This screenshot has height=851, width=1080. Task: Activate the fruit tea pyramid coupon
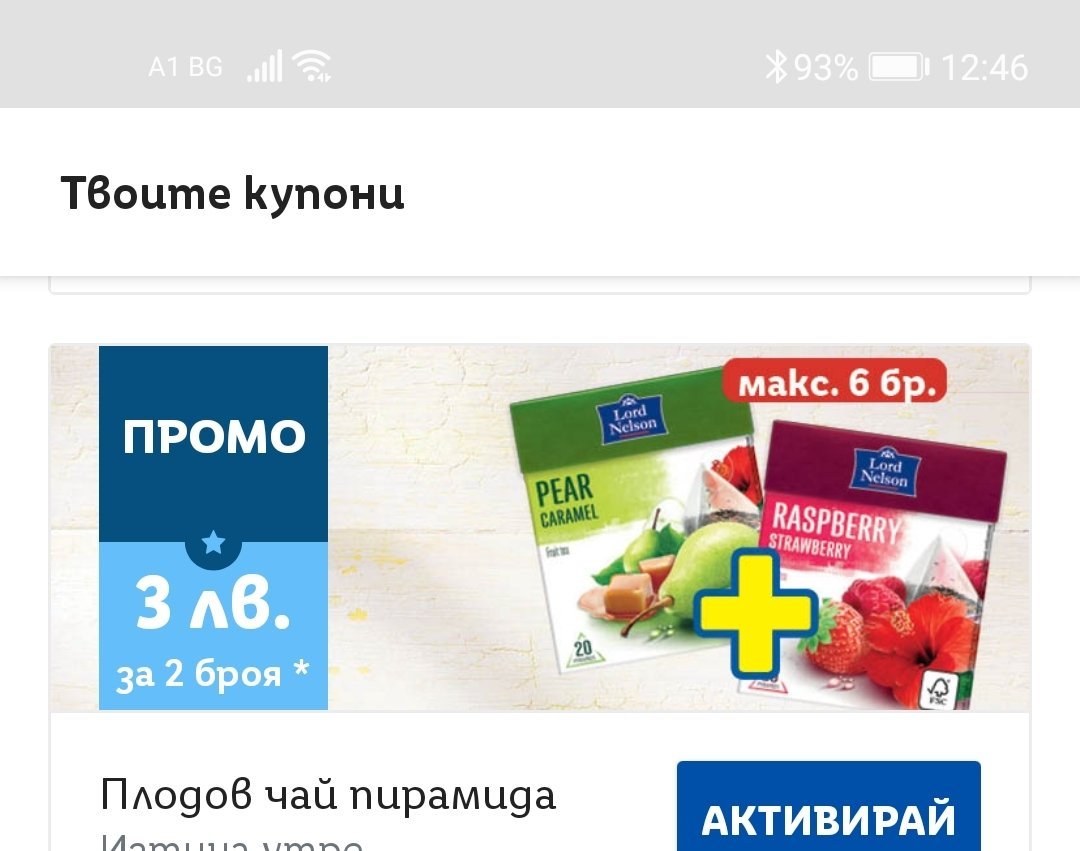tap(829, 806)
